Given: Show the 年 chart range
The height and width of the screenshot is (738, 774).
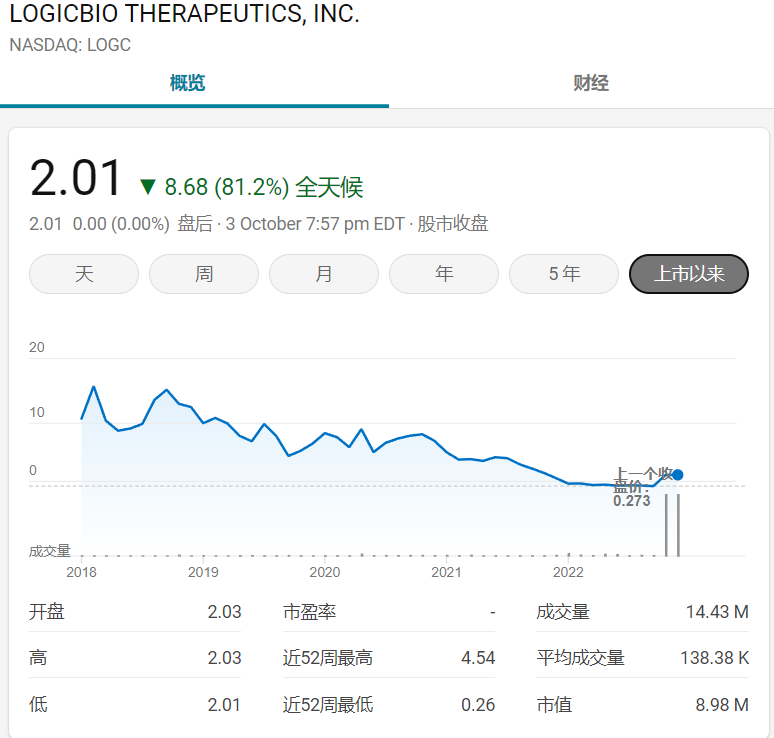Looking at the screenshot, I should point(444,274).
